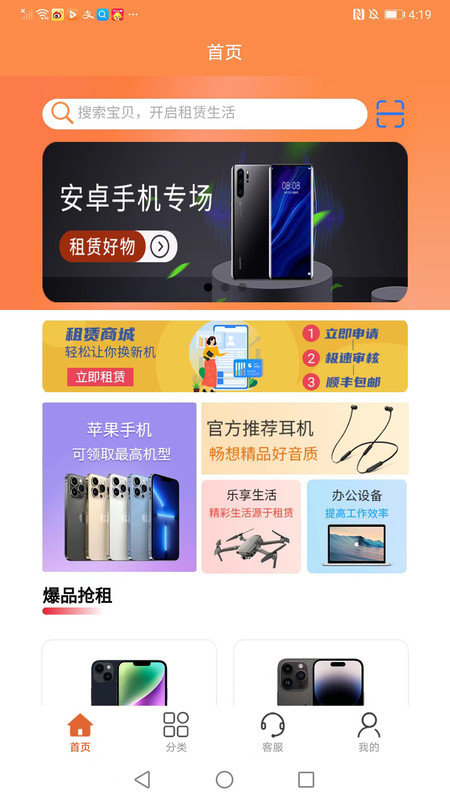Open 官方推荐耳机 tile
This screenshot has height=800, width=450.
coord(305,439)
